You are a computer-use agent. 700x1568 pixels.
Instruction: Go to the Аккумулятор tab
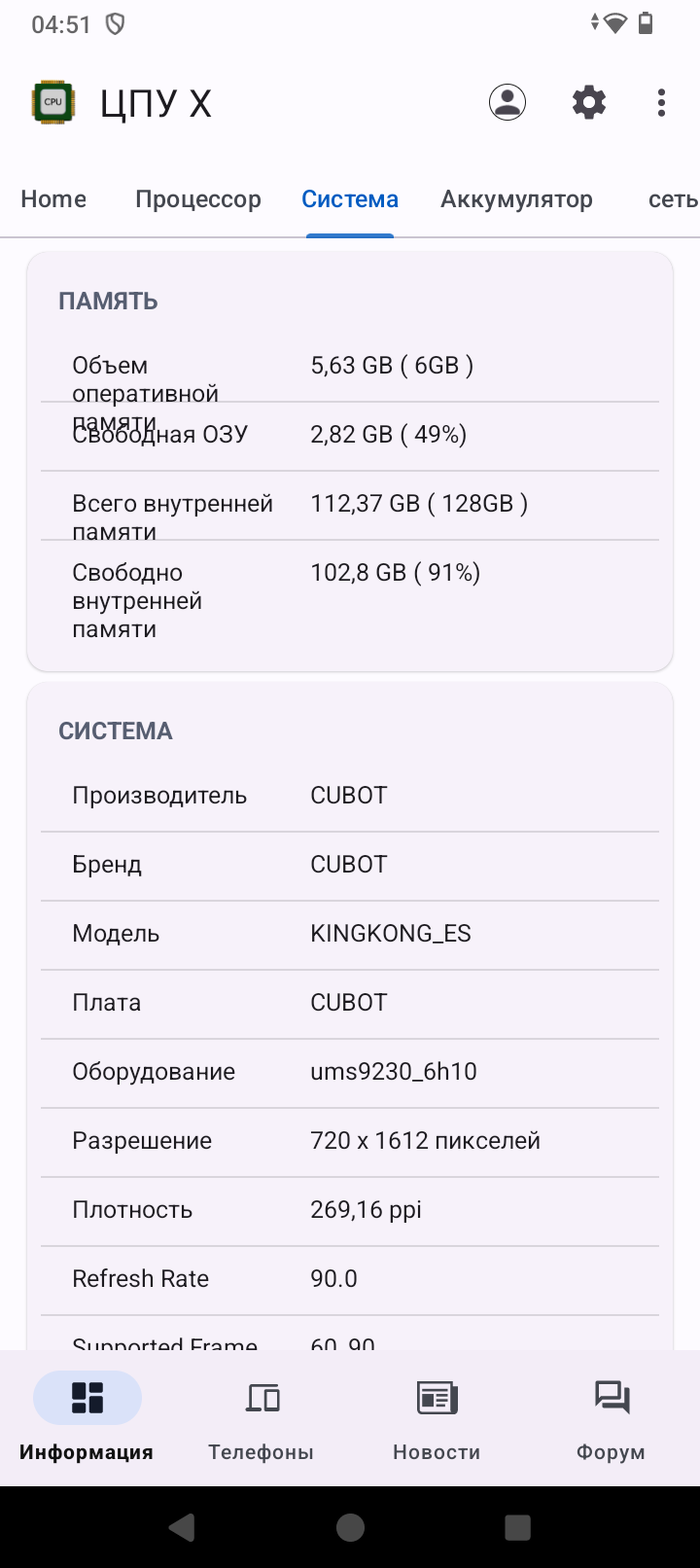click(x=516, y=199)
